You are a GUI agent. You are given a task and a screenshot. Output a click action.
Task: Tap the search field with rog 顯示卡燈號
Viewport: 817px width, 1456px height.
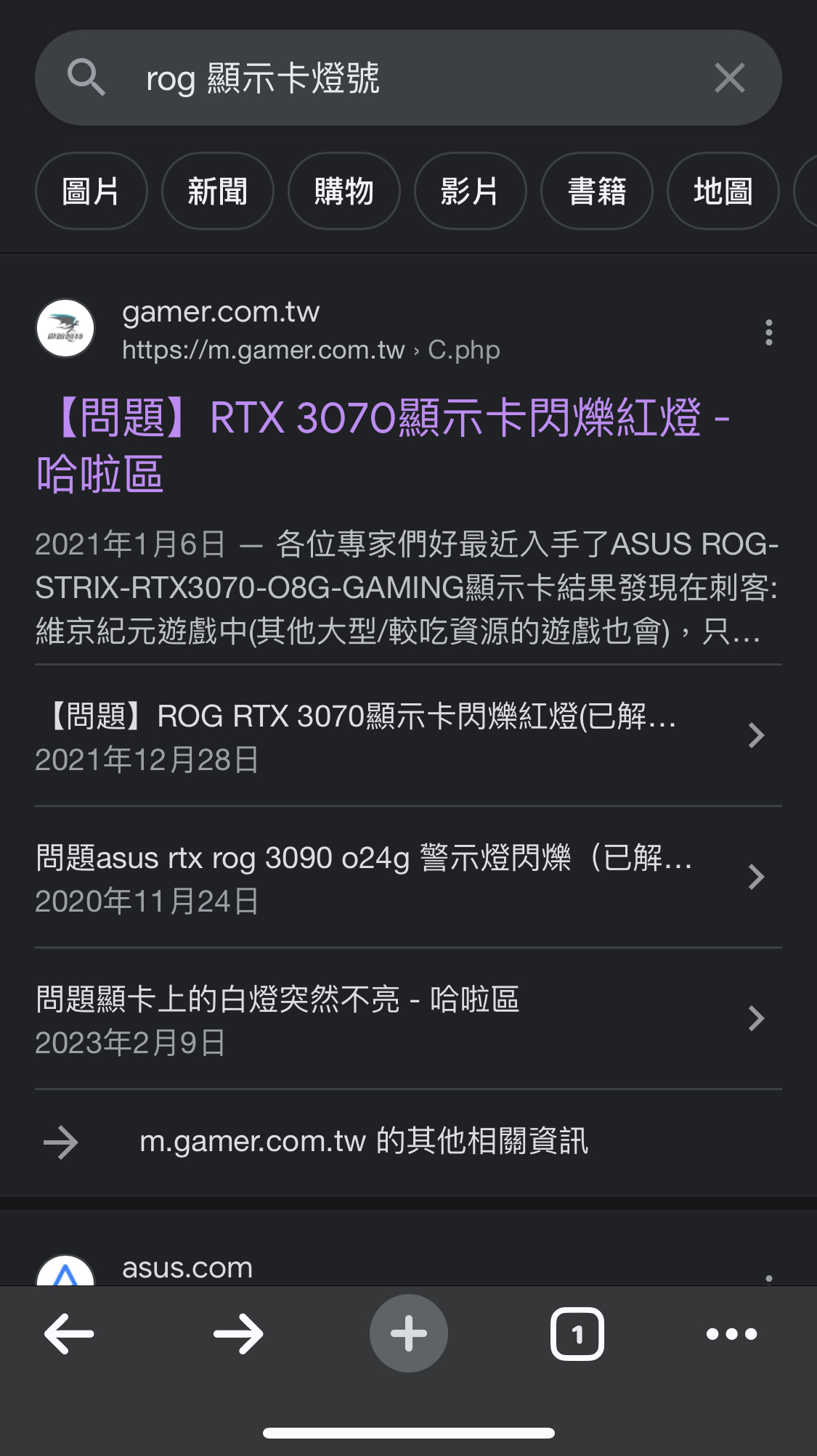point(408,78)
